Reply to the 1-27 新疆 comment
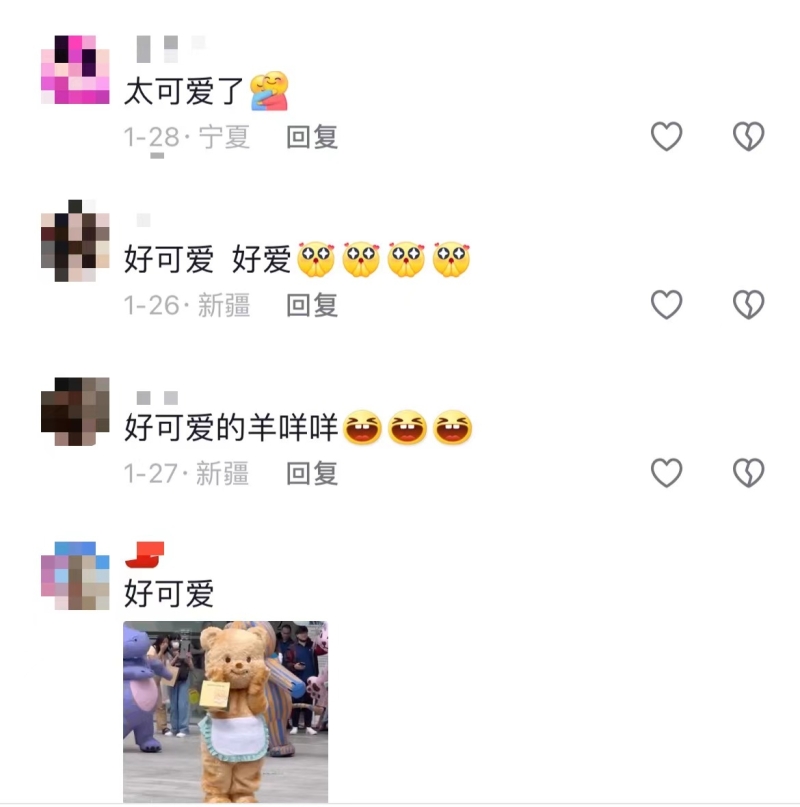The height and width of the screenshot is (807, 800). coord(312,473)
